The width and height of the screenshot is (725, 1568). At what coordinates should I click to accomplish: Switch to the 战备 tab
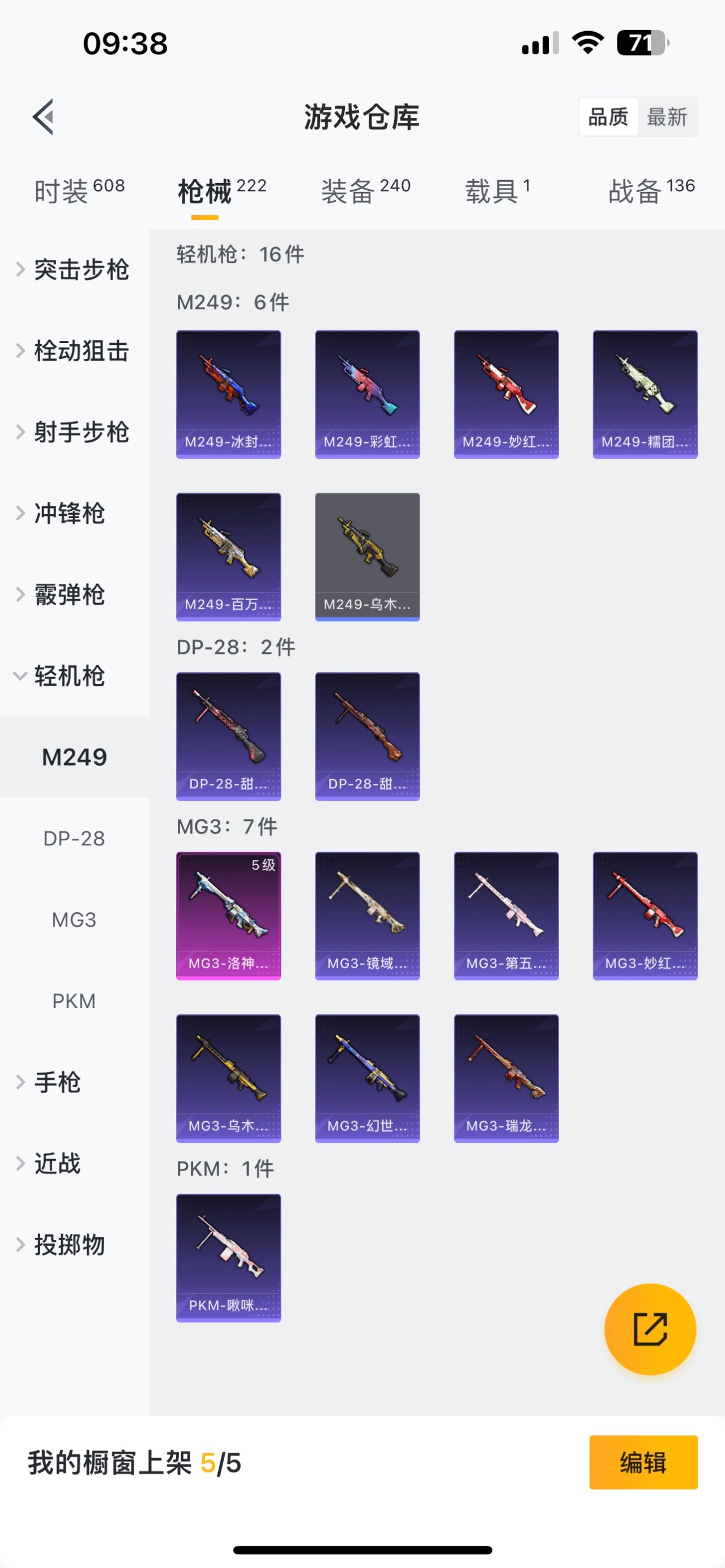pyautogui.click(x=651, y=190)
